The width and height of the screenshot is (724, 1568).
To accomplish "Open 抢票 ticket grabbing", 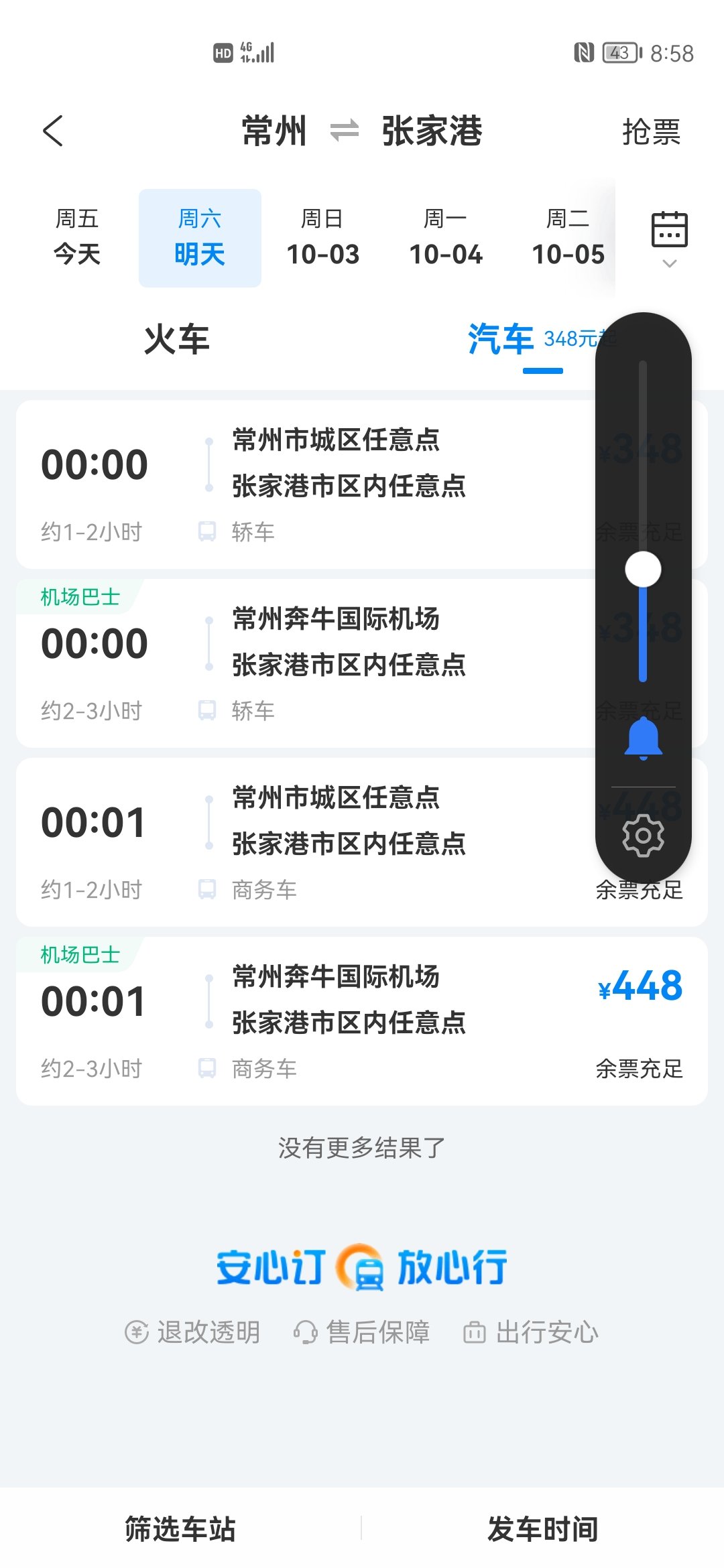I will tap(650, 132).
